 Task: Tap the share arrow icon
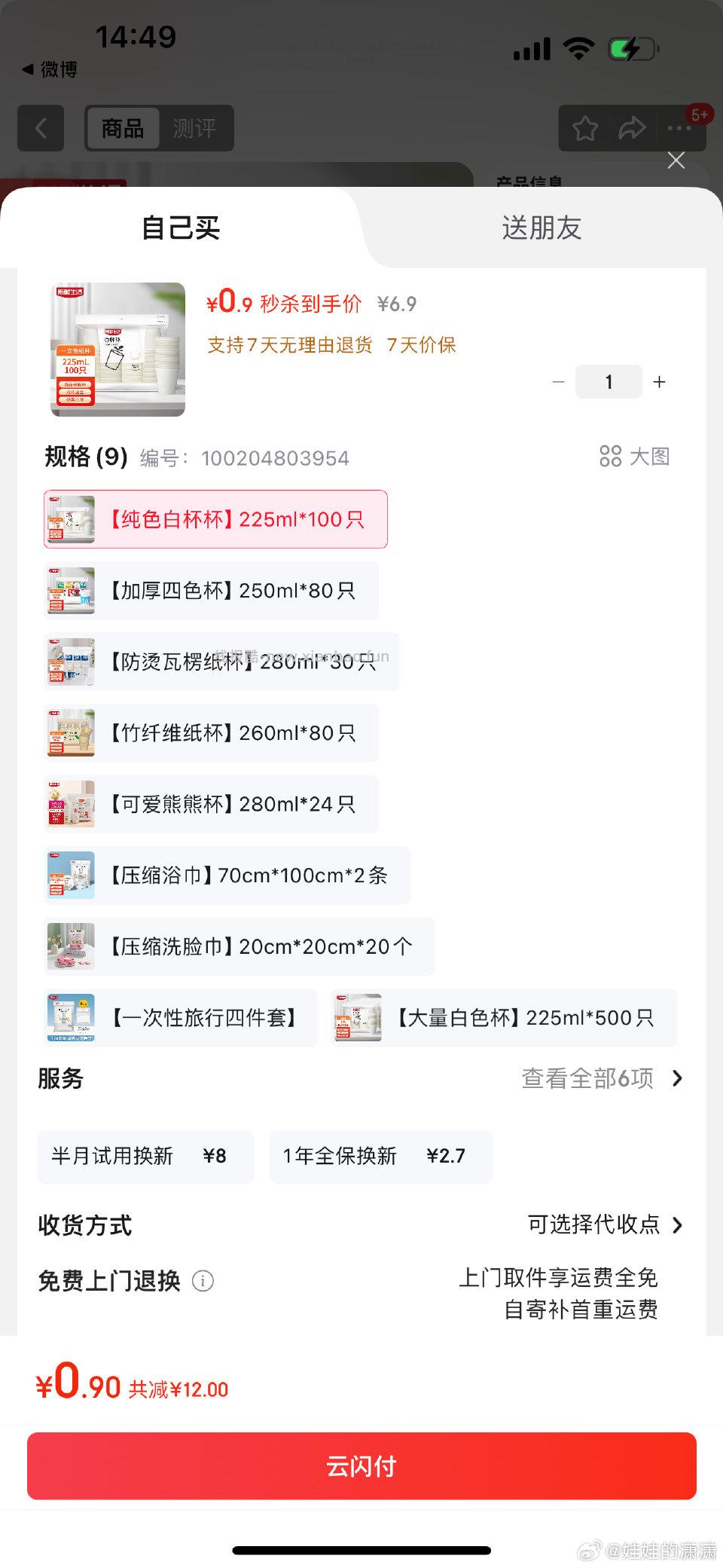pyautogui.click(x=633, y=128)
